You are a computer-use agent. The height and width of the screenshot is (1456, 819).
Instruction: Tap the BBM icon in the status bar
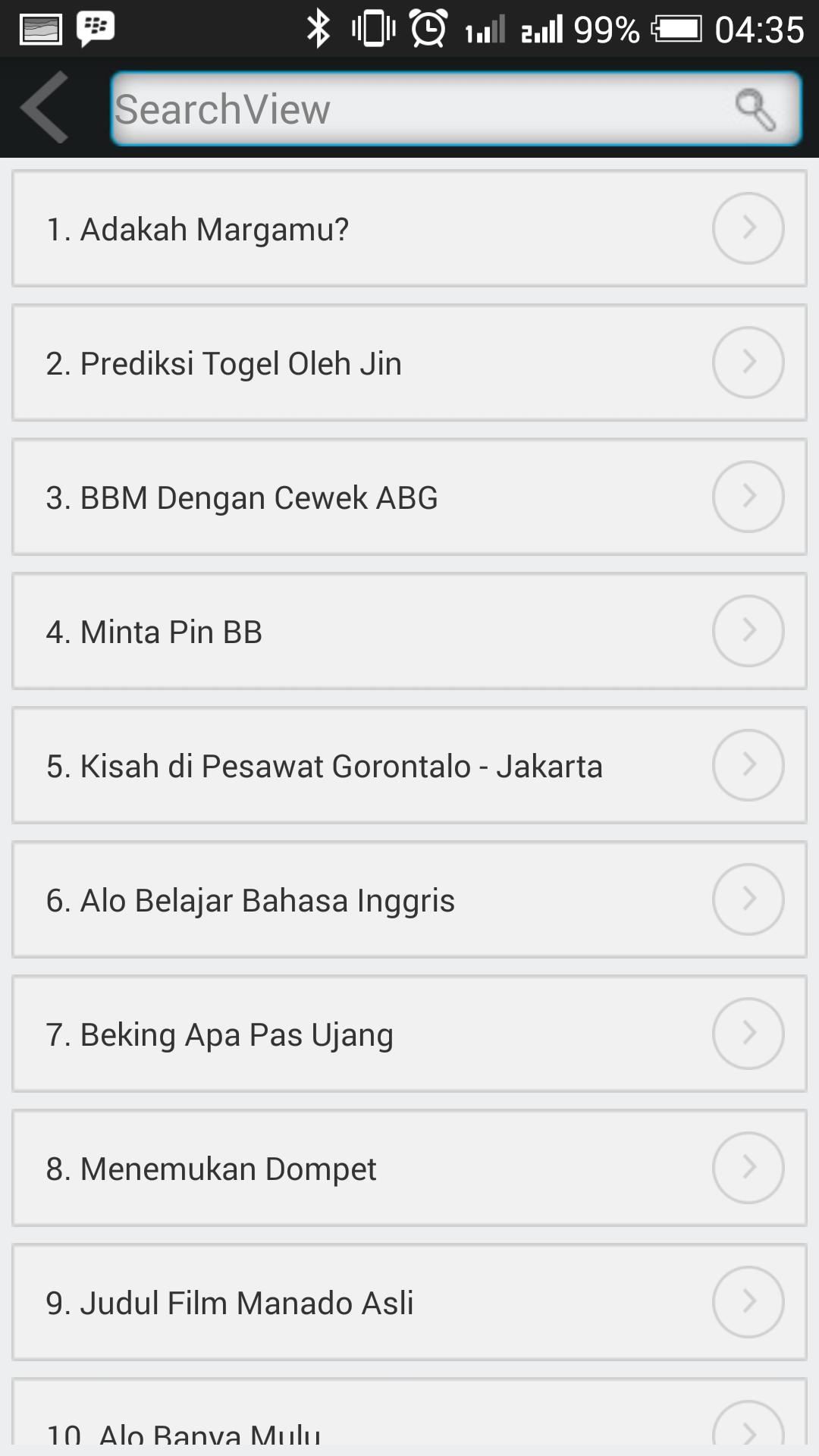(93, 27)
